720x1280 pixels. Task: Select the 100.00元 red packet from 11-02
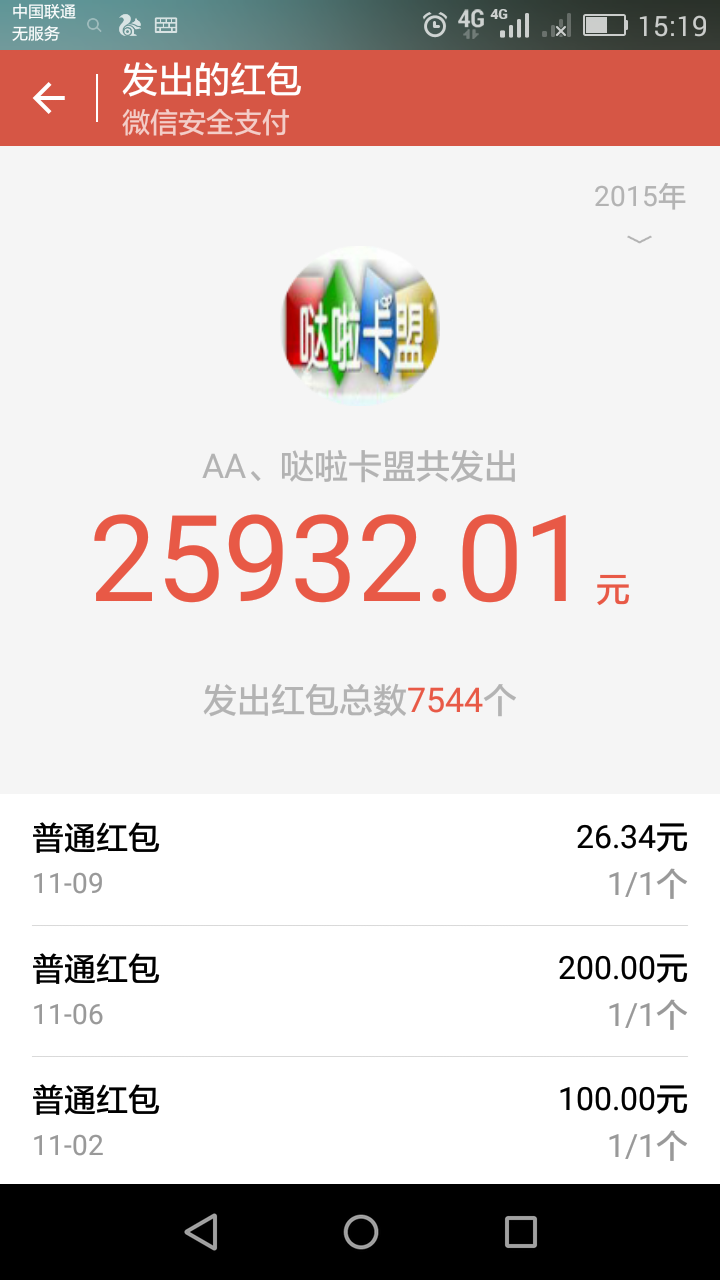(x=360, y=1121)
